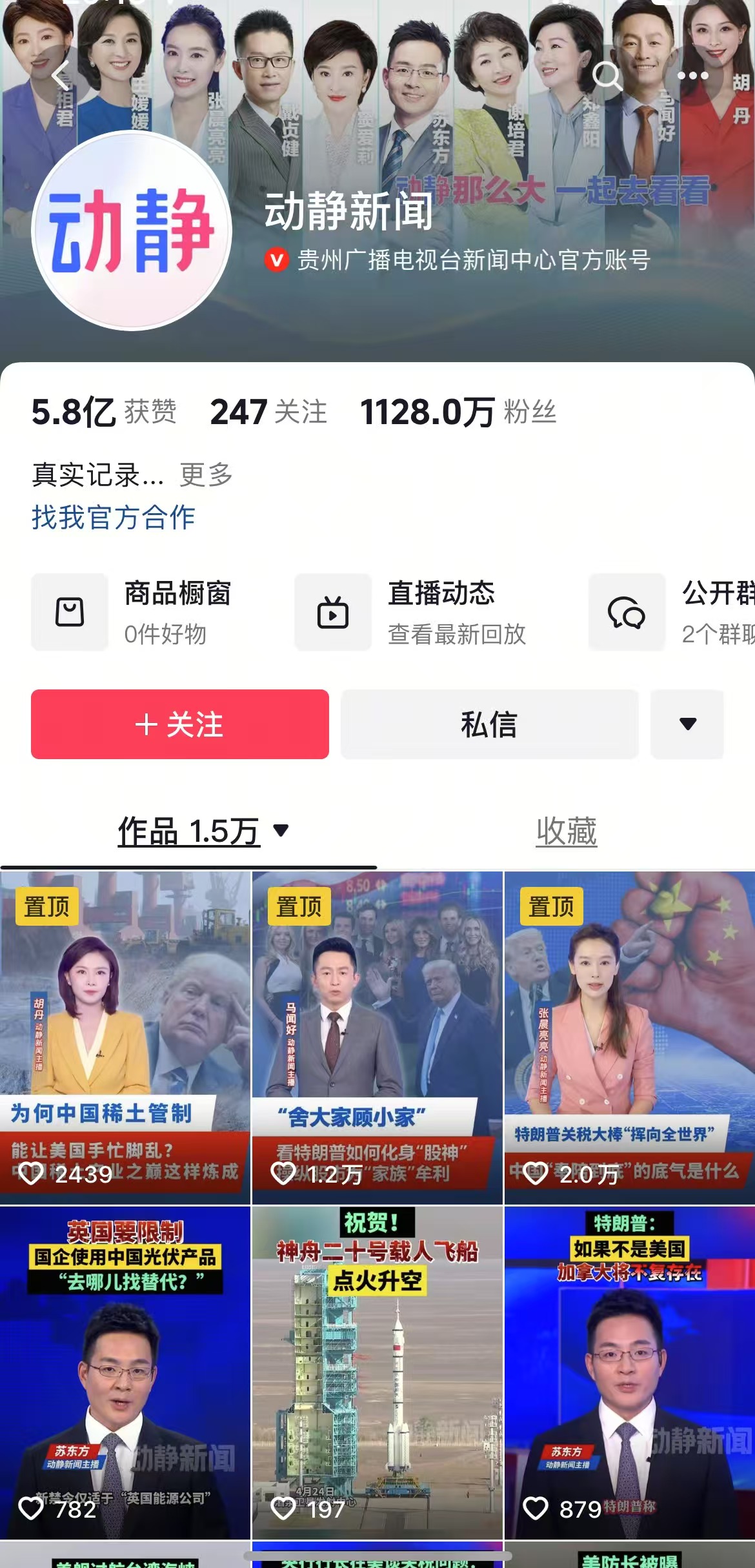755x1568 pixels.
Task: Open the 动静新闻 profile avatar
Action: pyautogui.click(x=132, y=230)
